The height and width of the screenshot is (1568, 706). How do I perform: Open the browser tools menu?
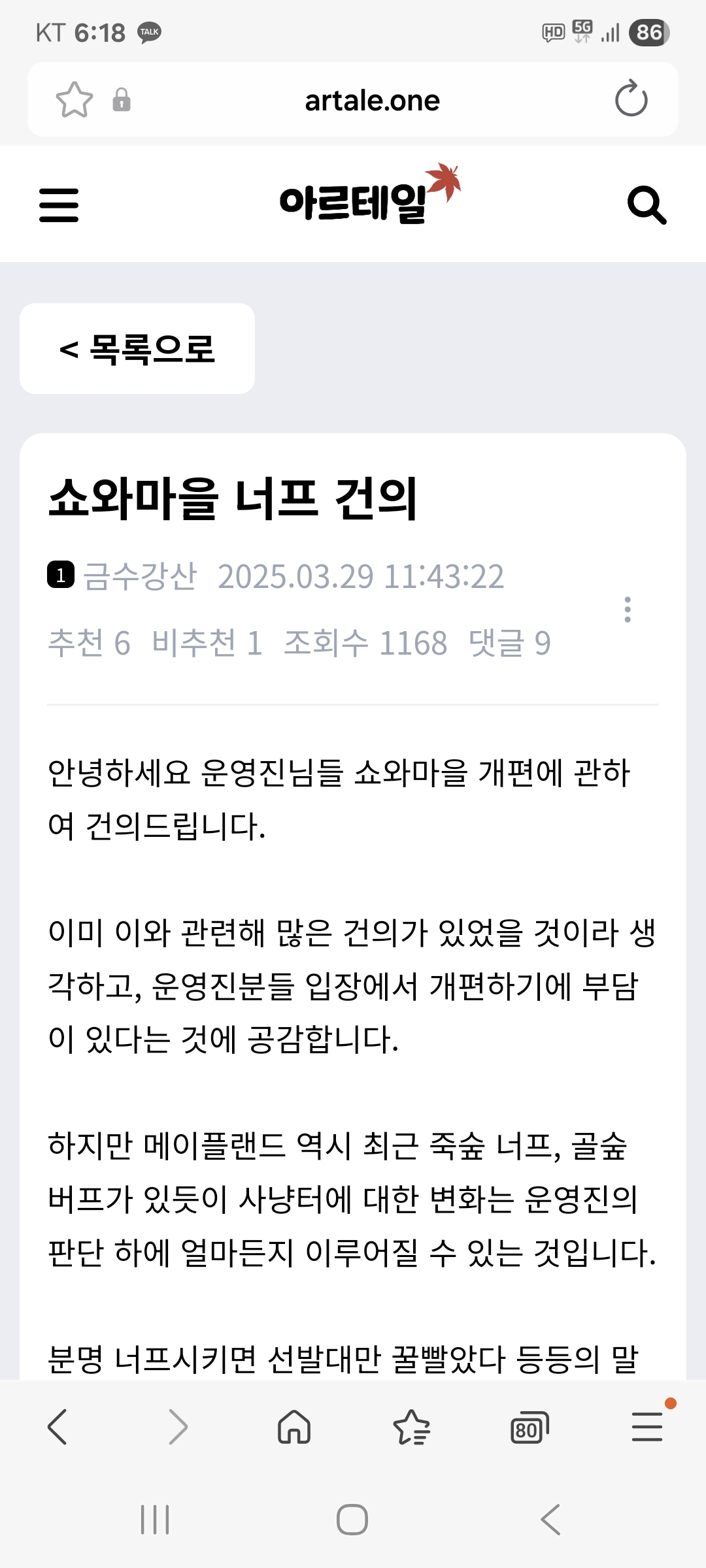click(647, 1427)
